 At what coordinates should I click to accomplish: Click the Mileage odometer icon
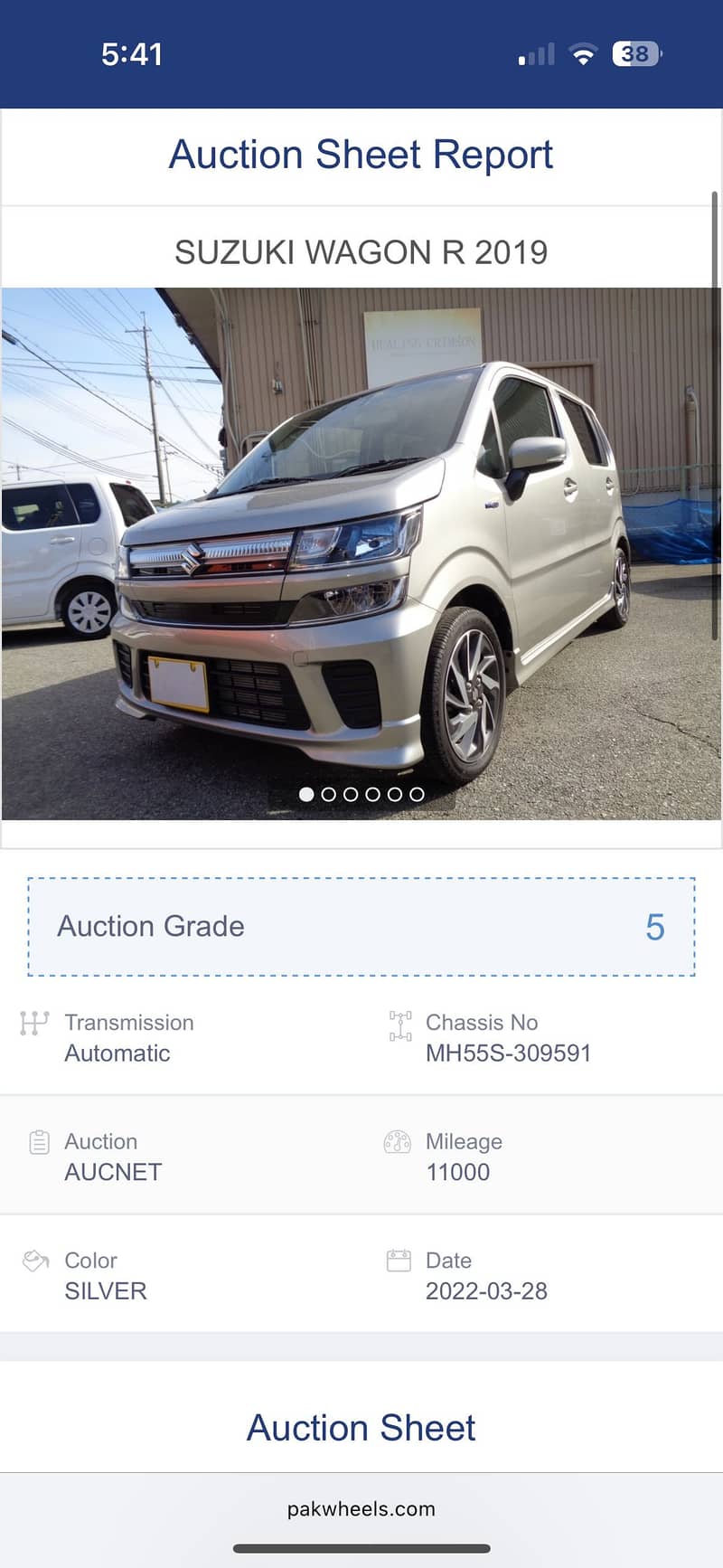(x=398, y=1141)
